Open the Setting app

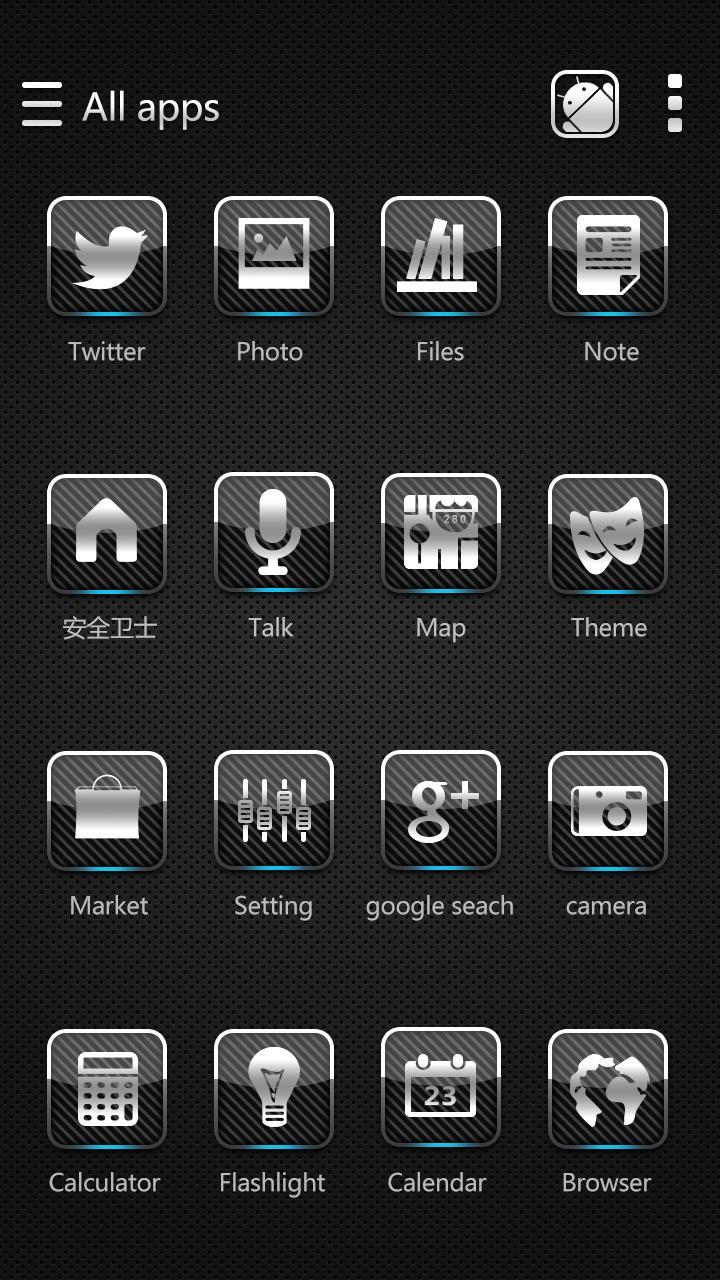pos(274,811)
